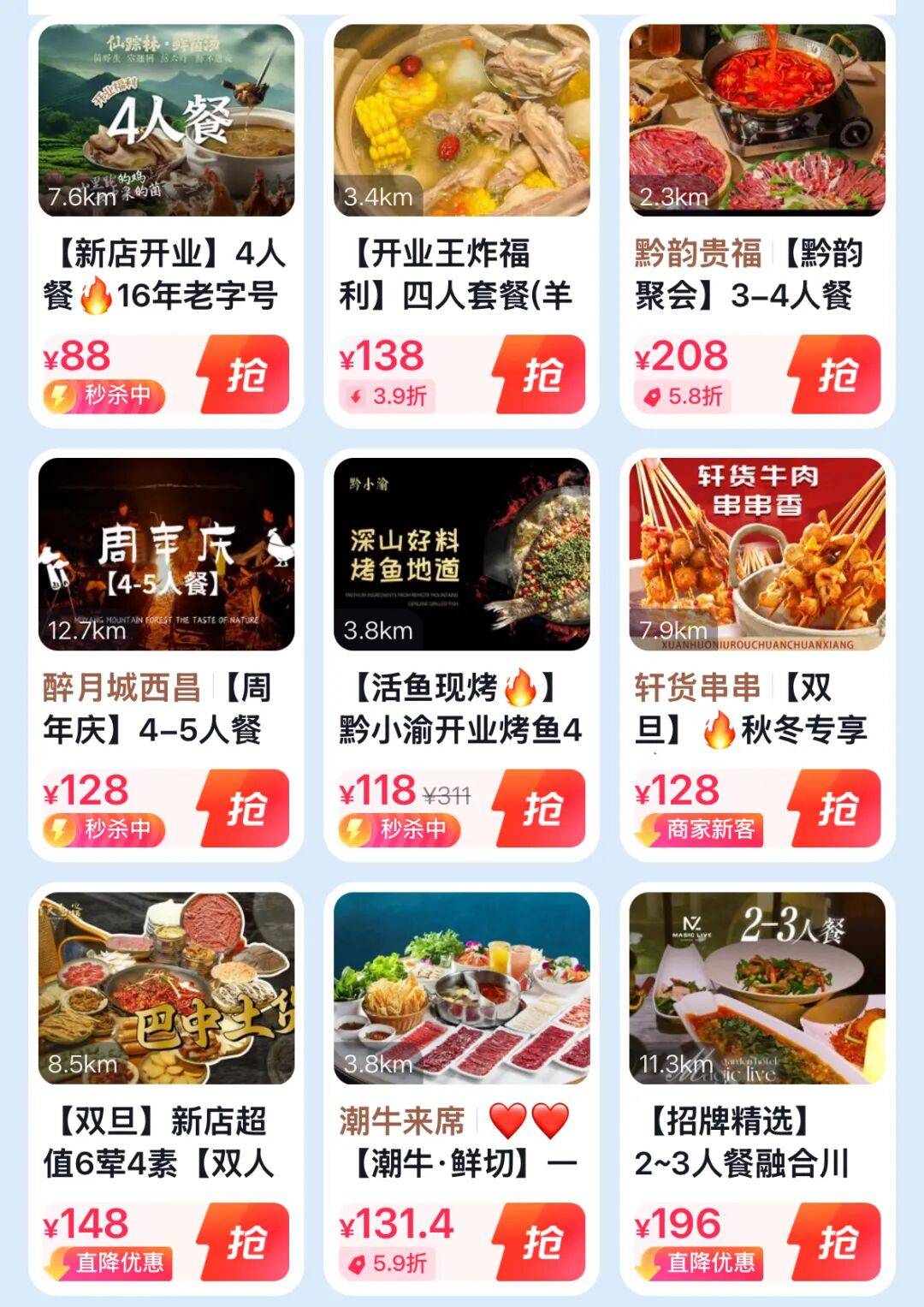View the 开业王炸福利 四人套餐 card
924x1307 pixels.
(x=461, y=120)
